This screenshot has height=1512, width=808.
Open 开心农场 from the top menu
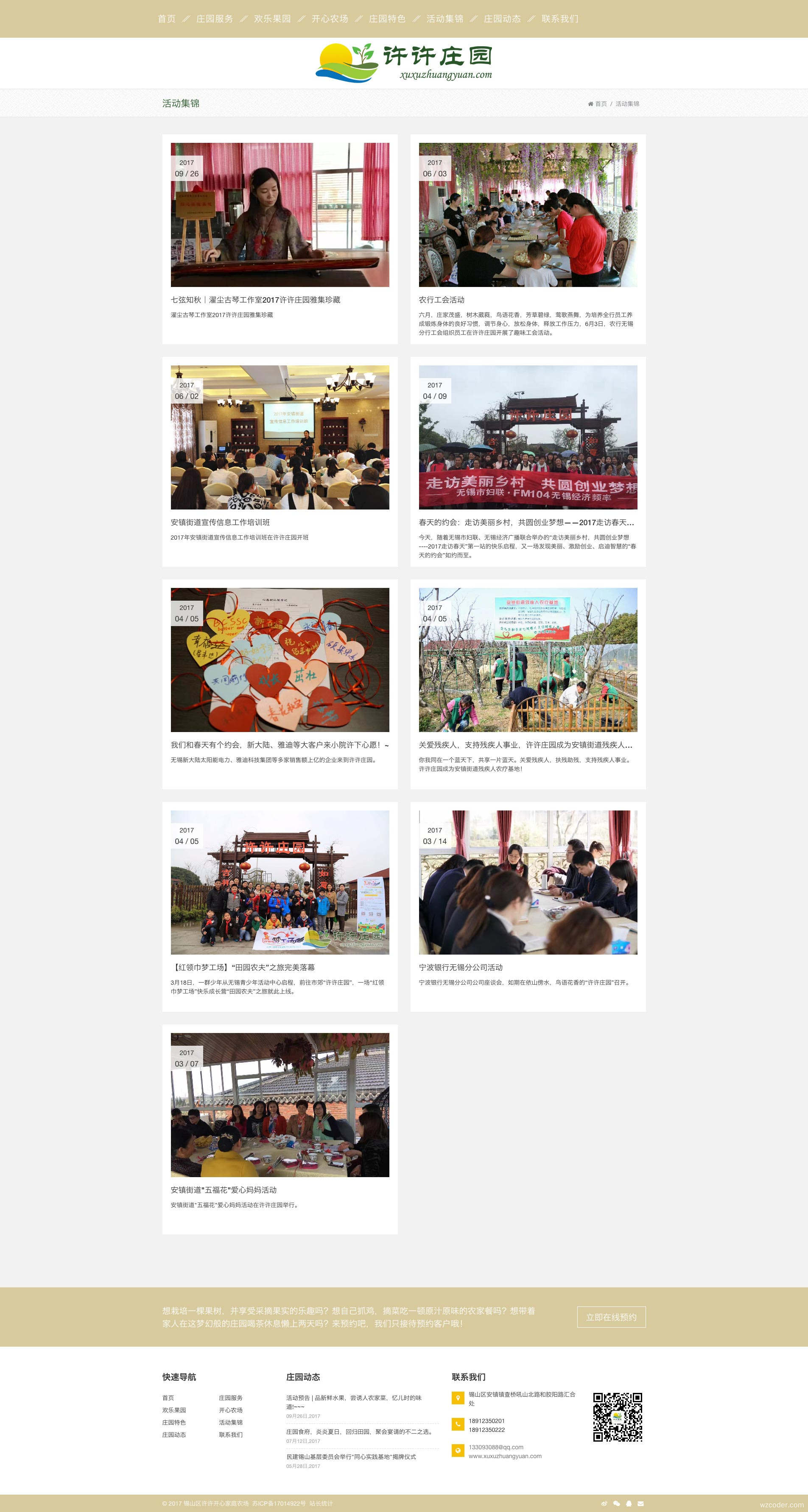click(x=330, y=19)
